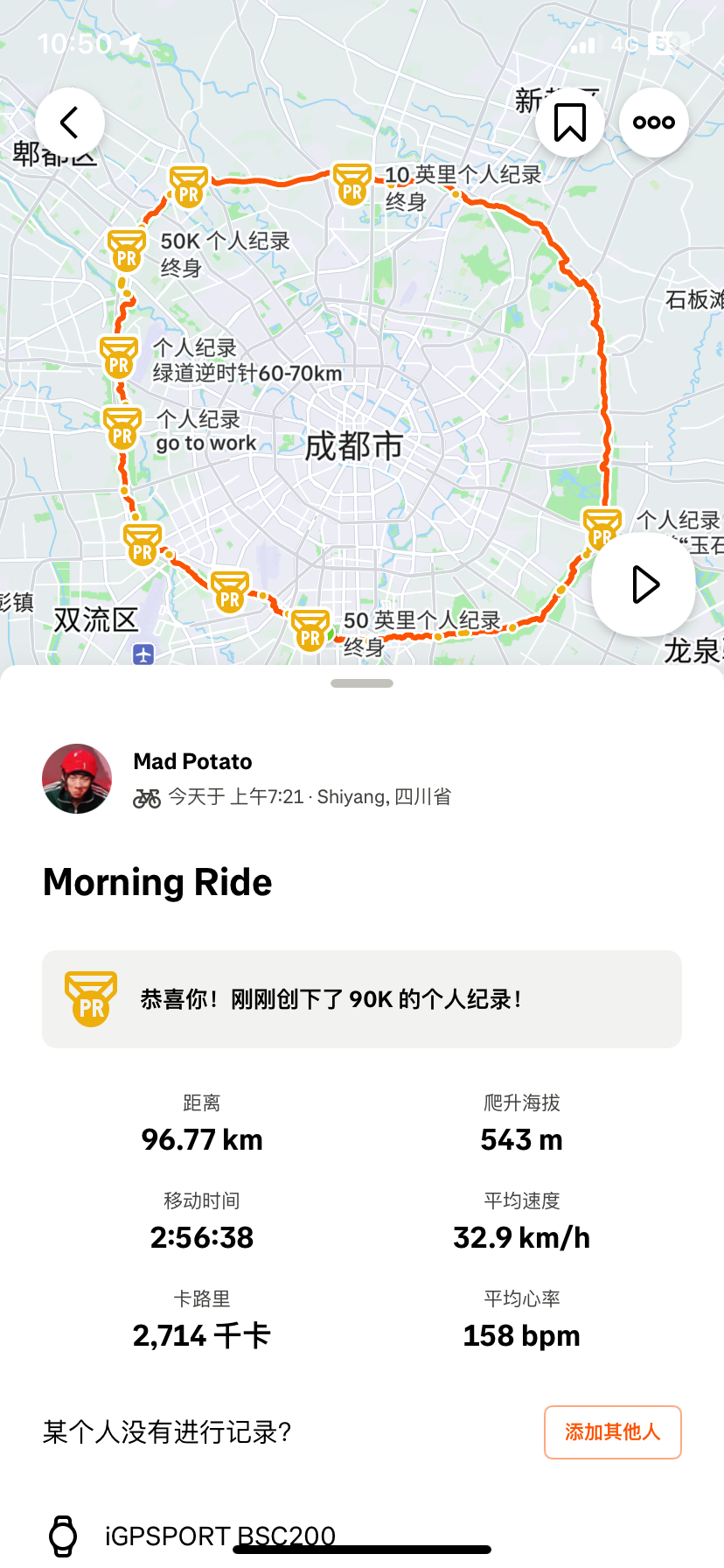Select the 绿道逆时针60-70km PR marker

click(x=119, y=358)
